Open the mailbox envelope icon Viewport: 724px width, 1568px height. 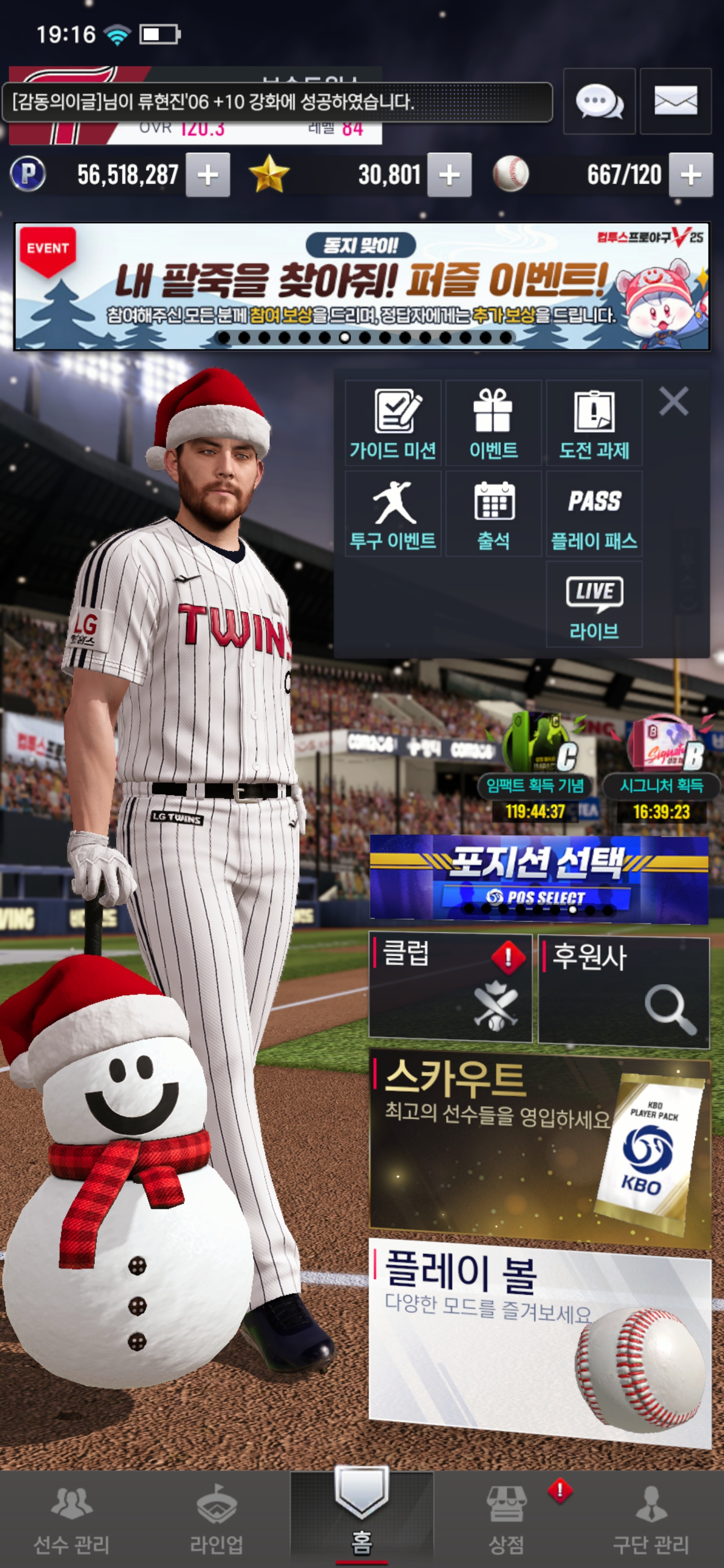point(675,101)
